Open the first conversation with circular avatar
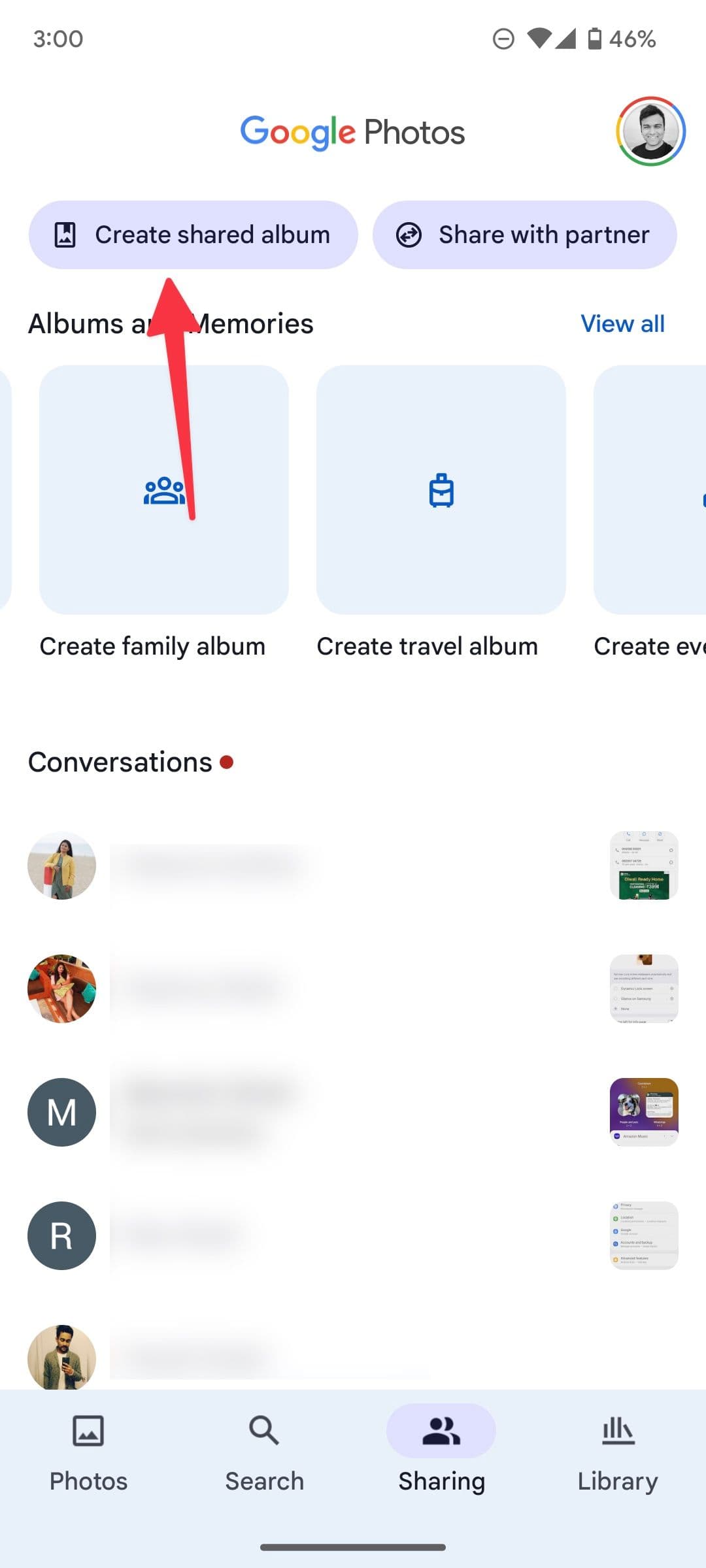This screenshot has height=1568, width=706. pyautogui.click(x=61, y=866)
